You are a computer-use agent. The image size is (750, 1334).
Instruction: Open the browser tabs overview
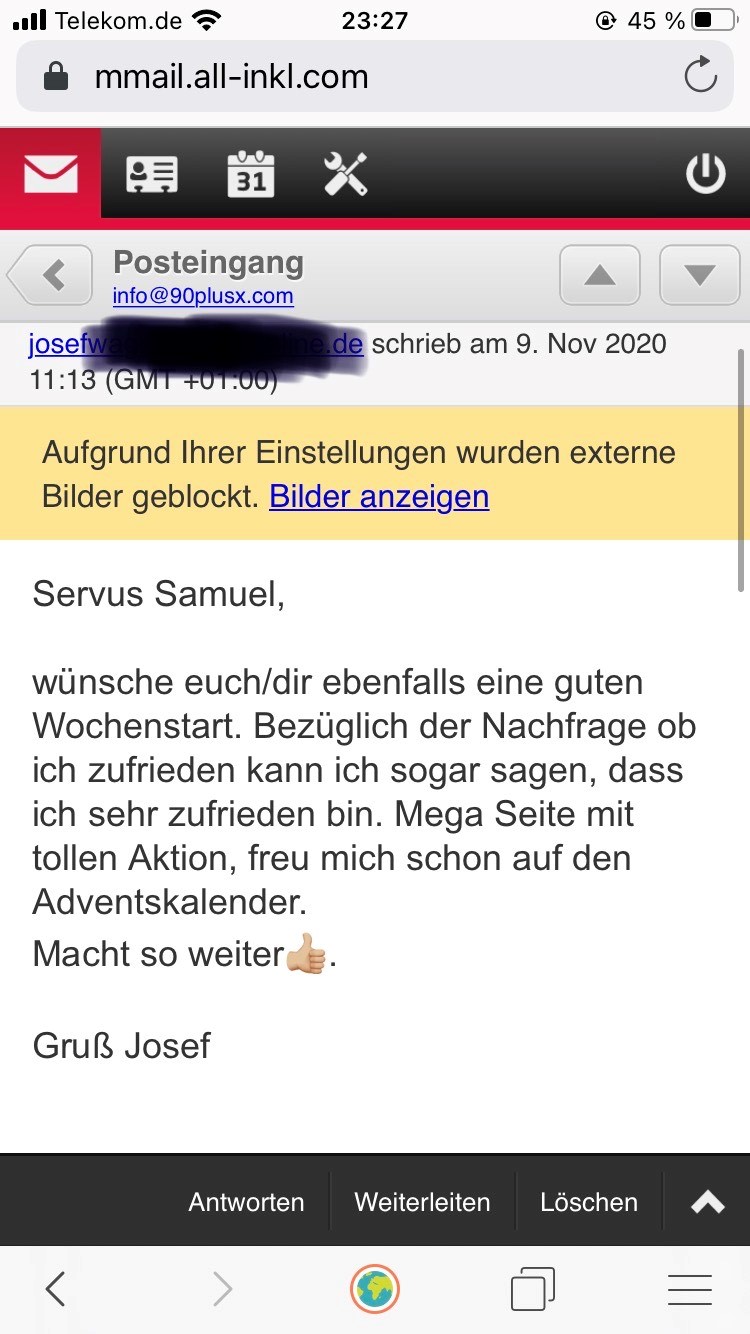point(532,1290)
